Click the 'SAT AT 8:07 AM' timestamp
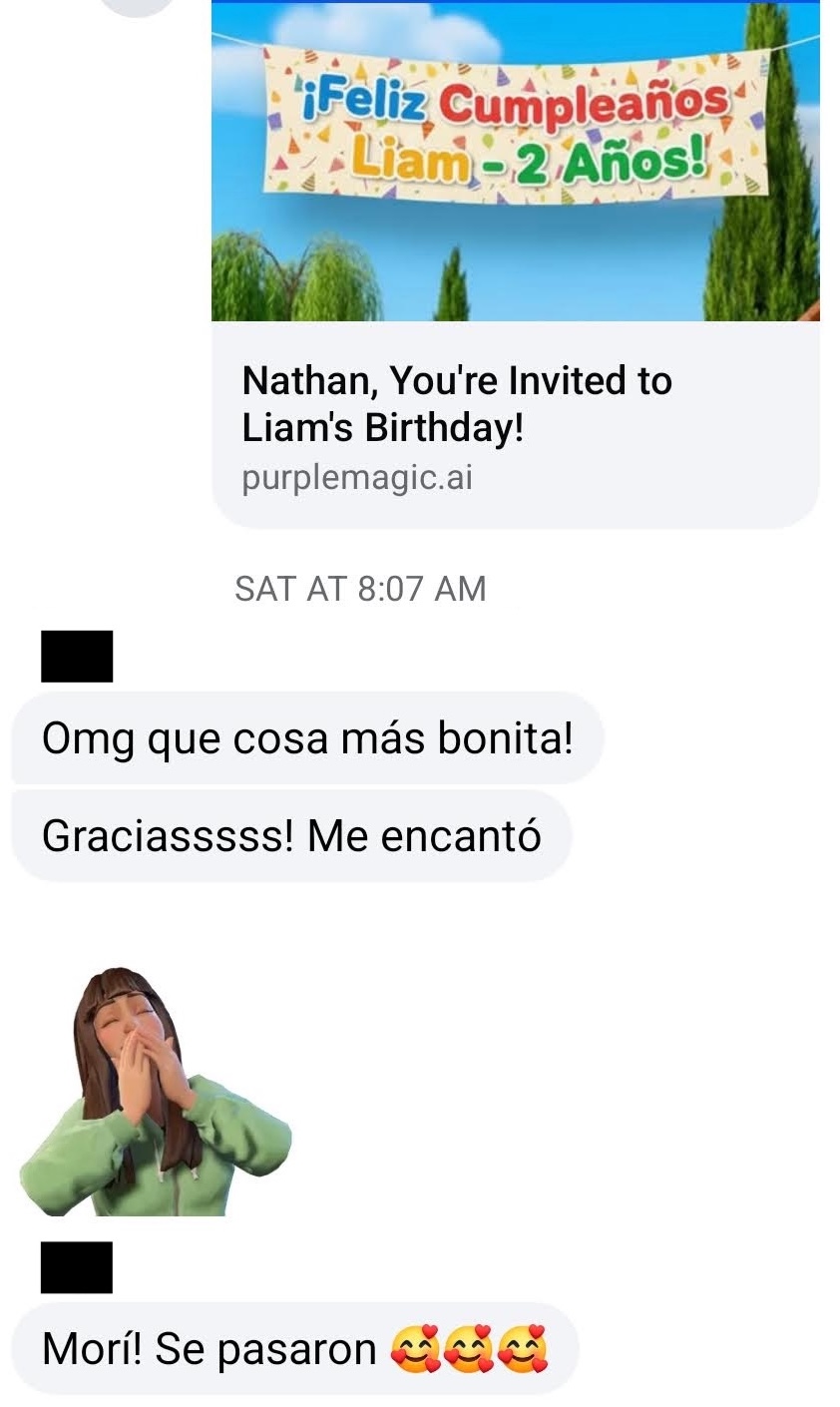The image size is (840, 1407). [x=359, y=589]
